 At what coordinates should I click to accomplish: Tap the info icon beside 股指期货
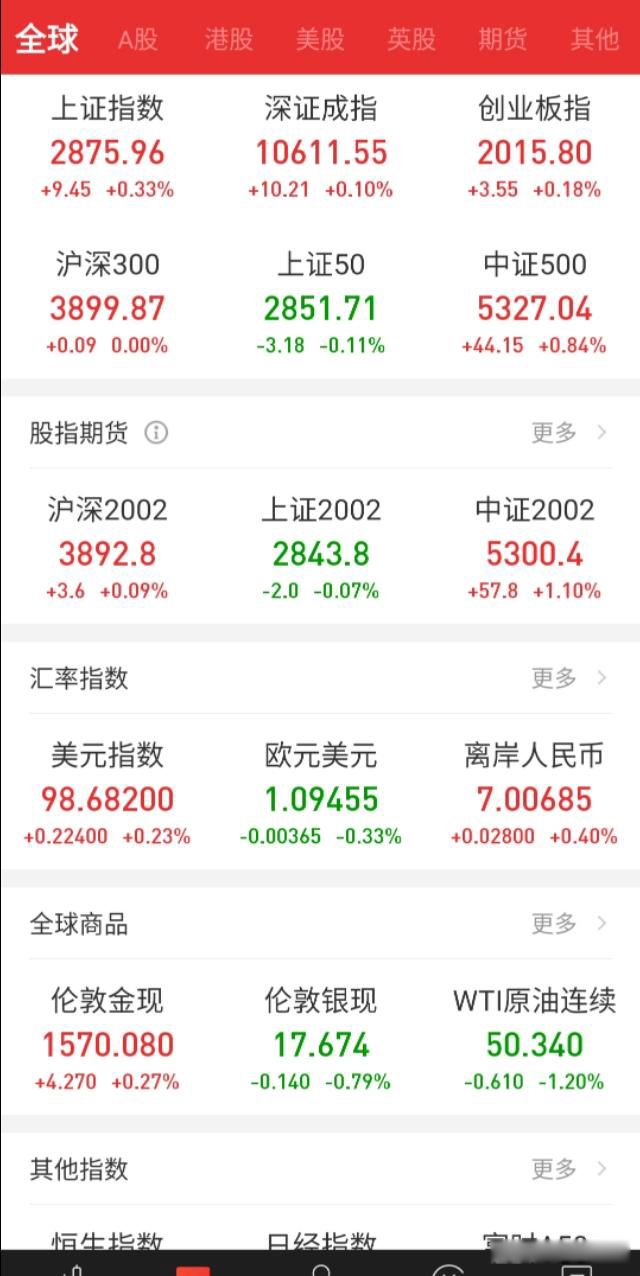click(x=156, y=432)
